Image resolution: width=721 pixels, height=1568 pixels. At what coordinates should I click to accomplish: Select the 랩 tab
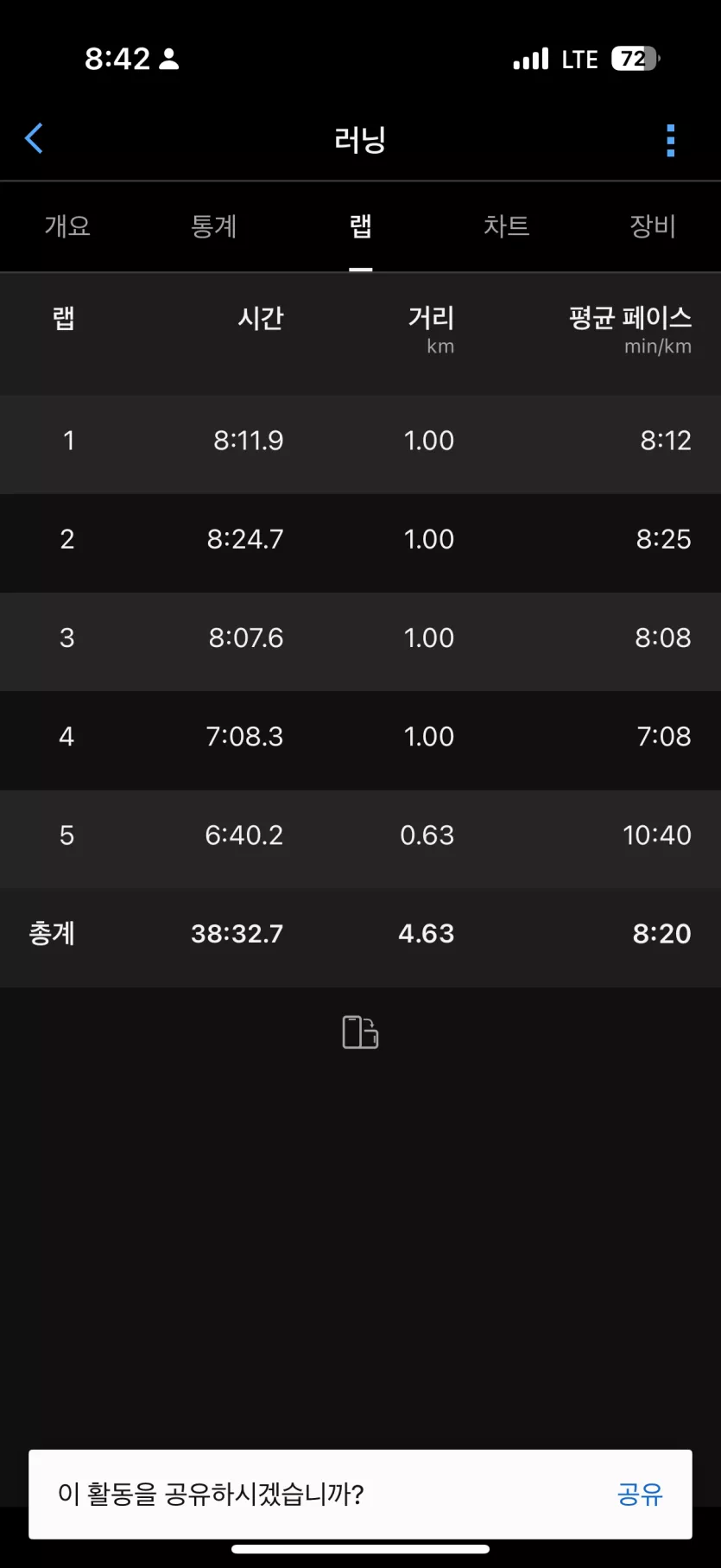(x=360, y=226)
